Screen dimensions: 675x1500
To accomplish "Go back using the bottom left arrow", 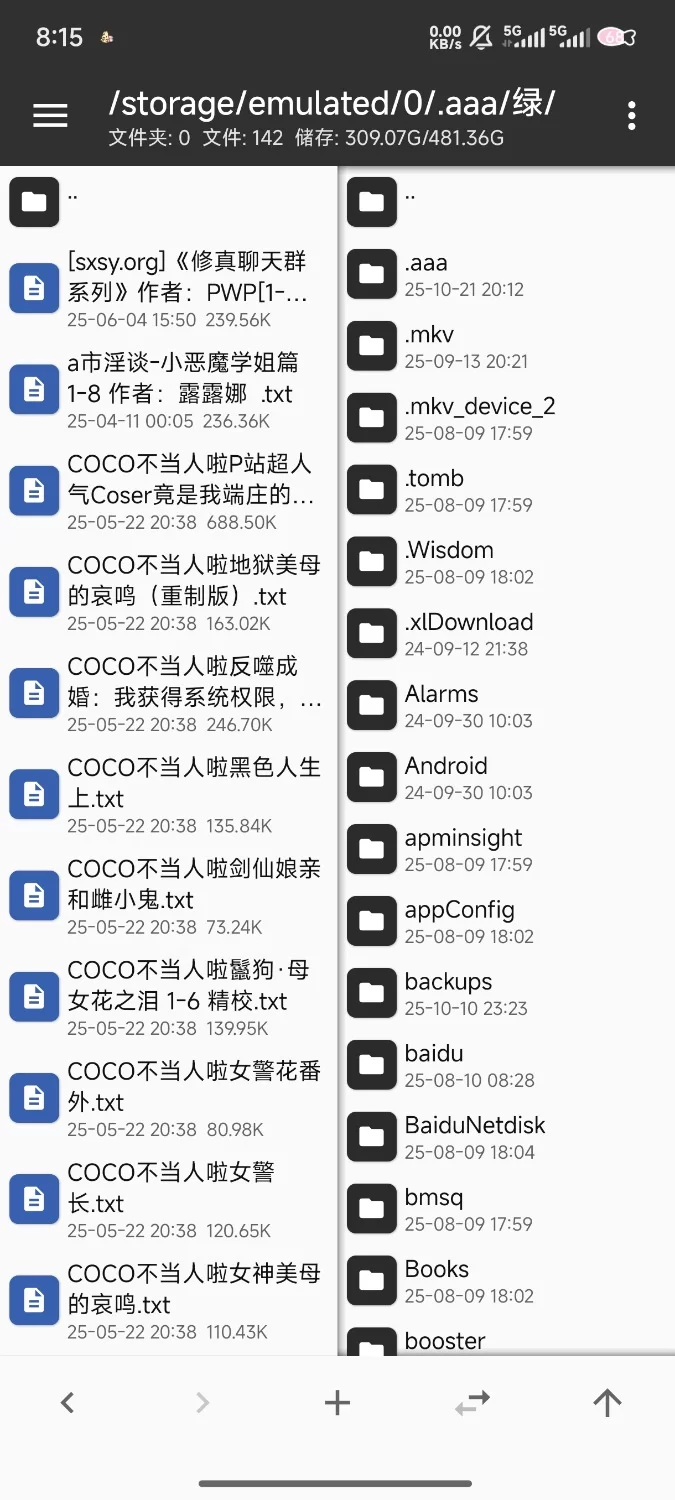I will pos(67,1403).
